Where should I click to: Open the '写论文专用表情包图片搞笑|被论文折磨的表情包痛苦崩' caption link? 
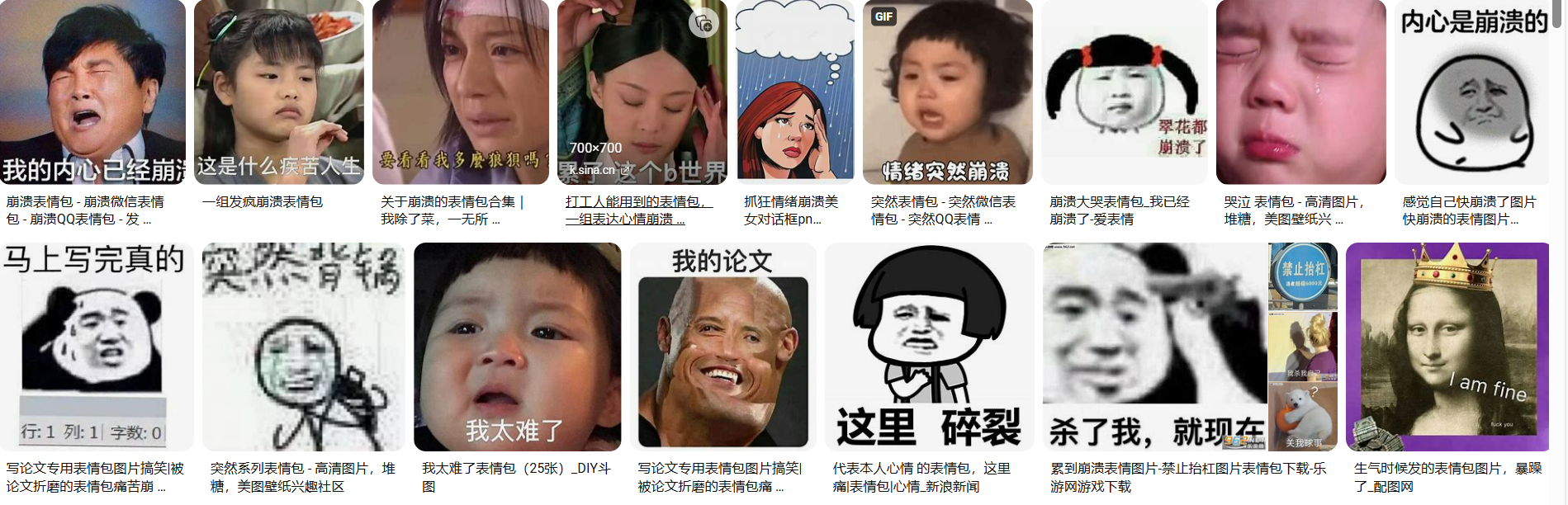(x=95, y=477)
